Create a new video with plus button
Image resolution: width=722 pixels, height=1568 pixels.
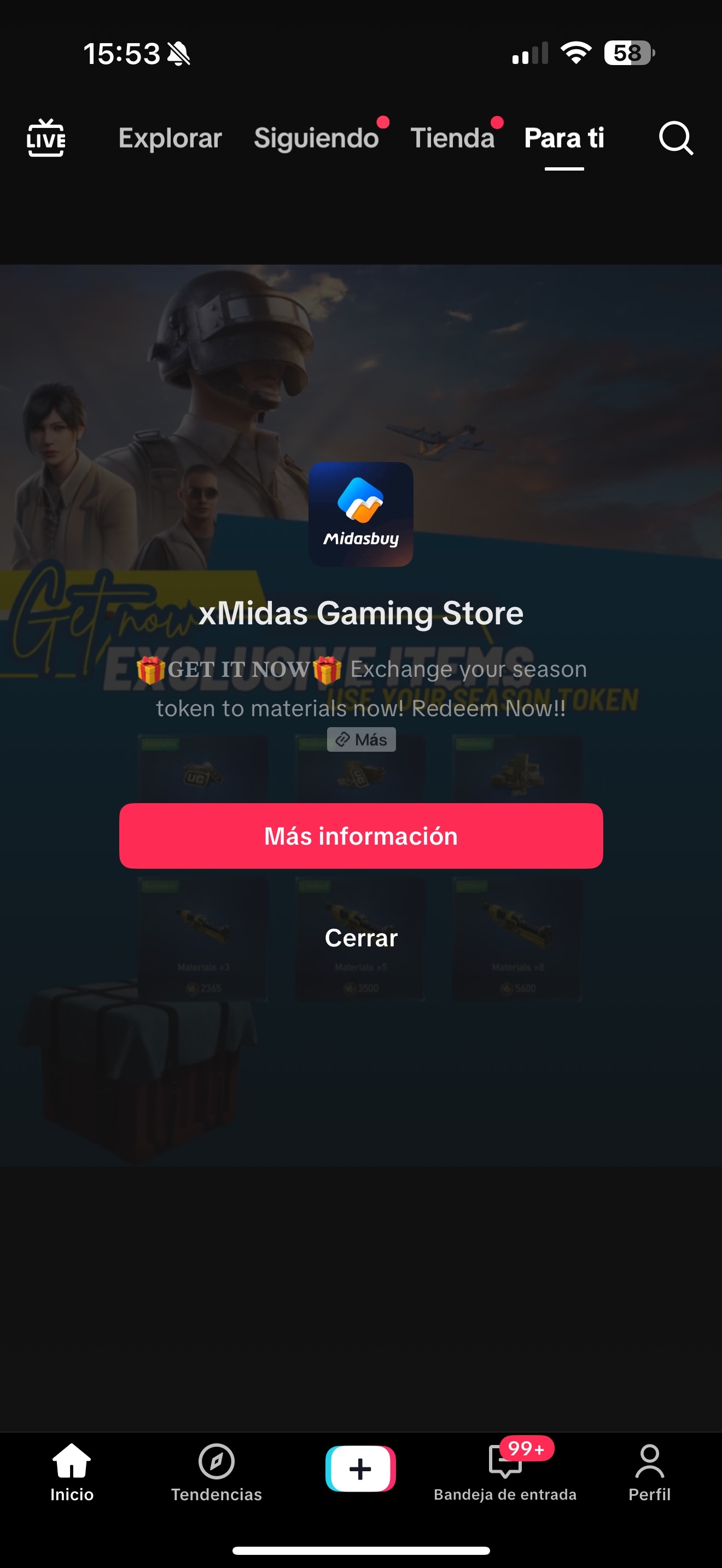360,1469
